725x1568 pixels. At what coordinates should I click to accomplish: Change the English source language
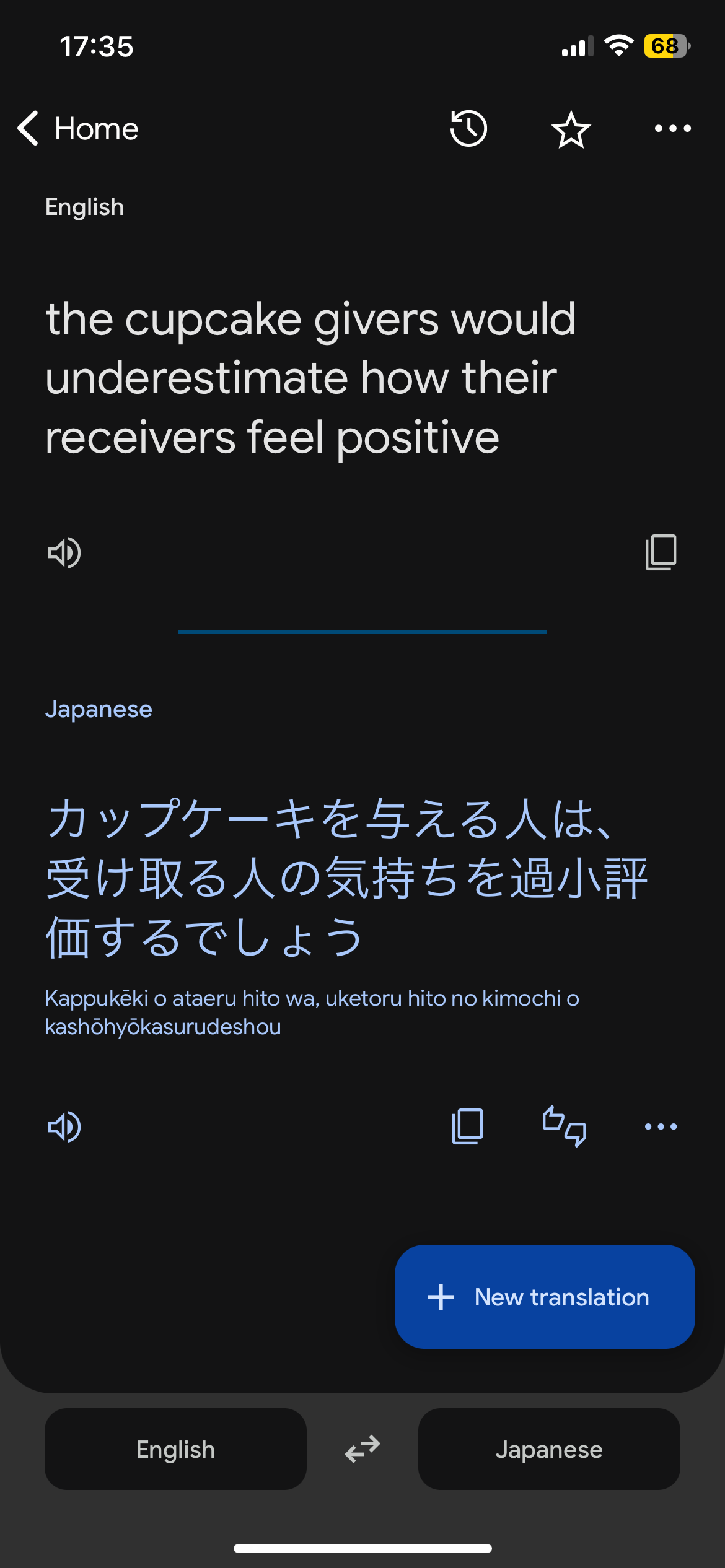175,1449
